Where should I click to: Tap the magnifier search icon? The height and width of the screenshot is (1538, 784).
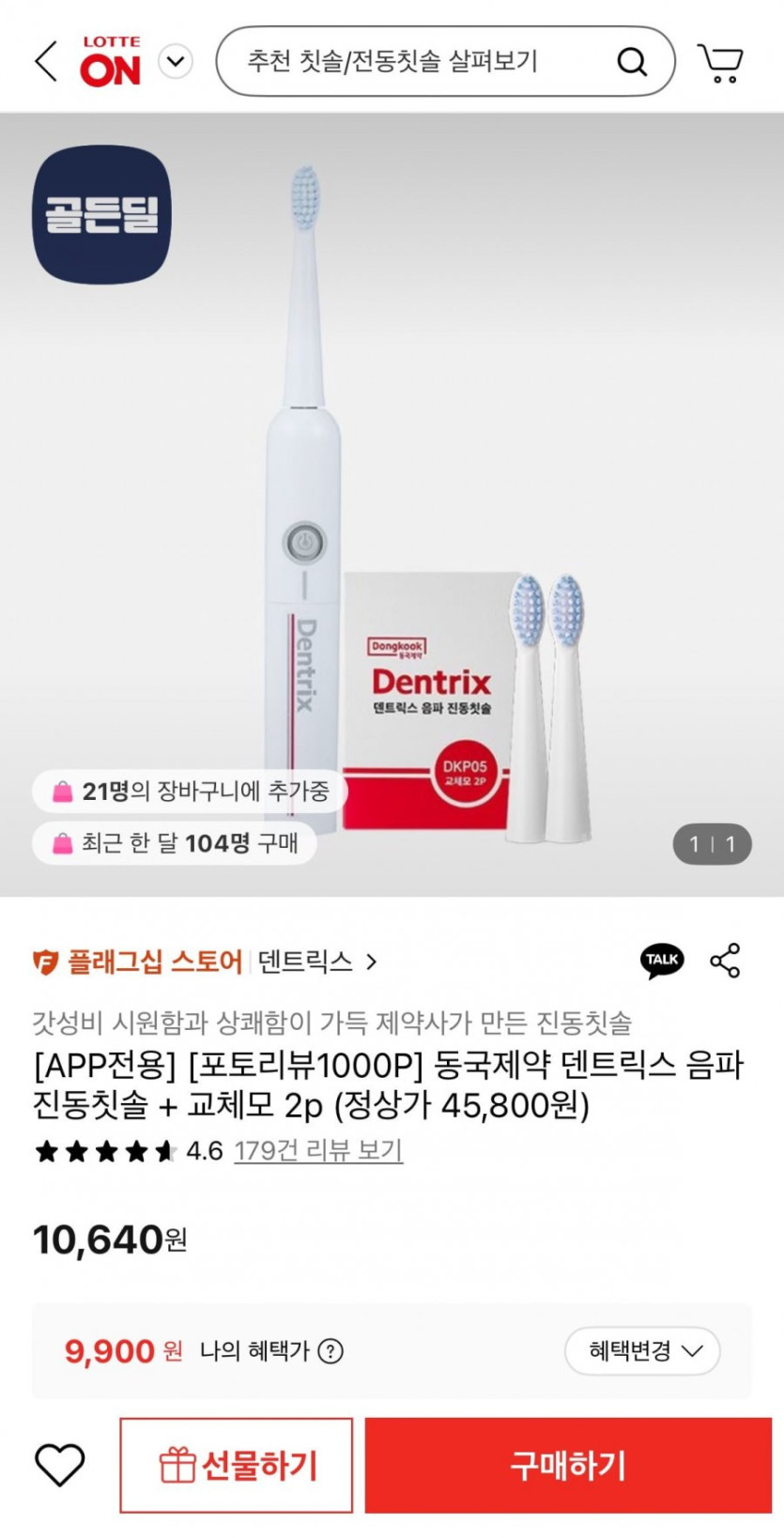click(632, 63)
